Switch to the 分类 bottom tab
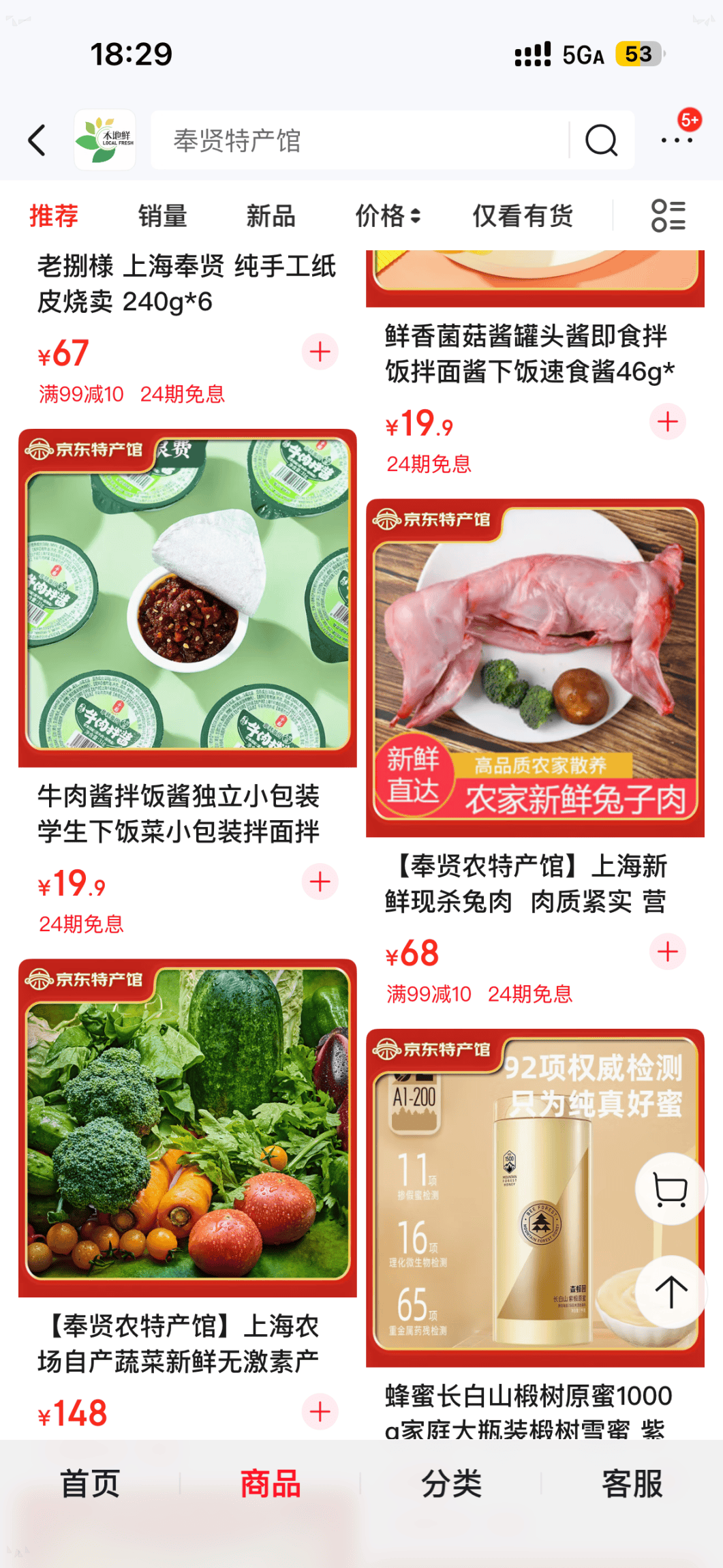The image size is (723, 1568). [x=451, y=1484]
